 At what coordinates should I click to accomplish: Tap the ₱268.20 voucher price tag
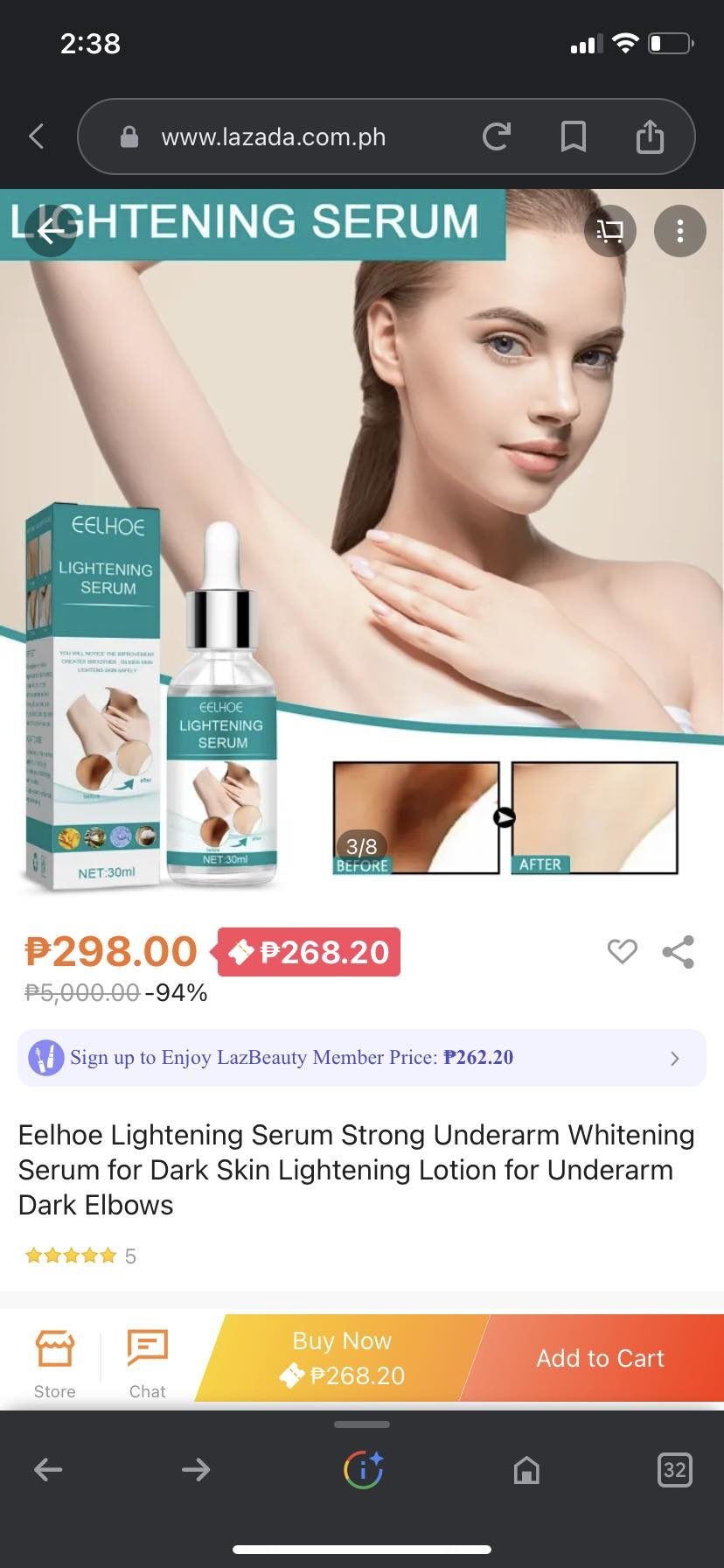click(x=309, y=952)
